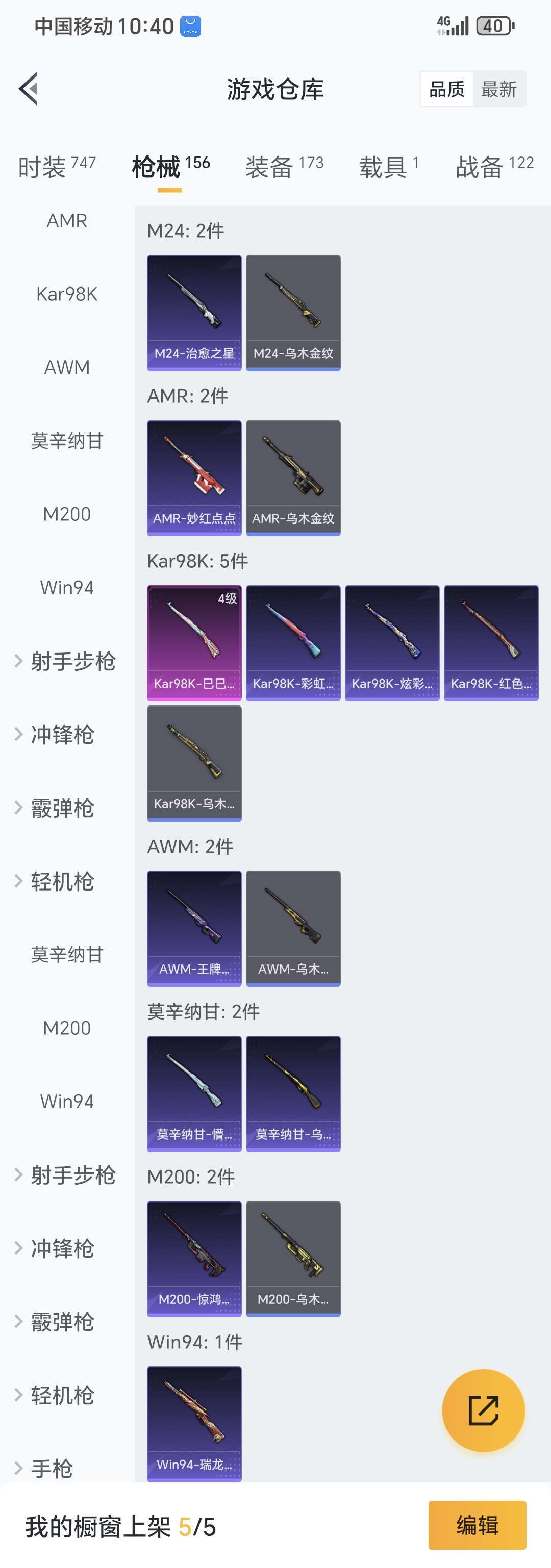This screenshot has height=1568, width=551.
Task: Open the Win94-瑞龙 skin
Action: point(194,1423)
